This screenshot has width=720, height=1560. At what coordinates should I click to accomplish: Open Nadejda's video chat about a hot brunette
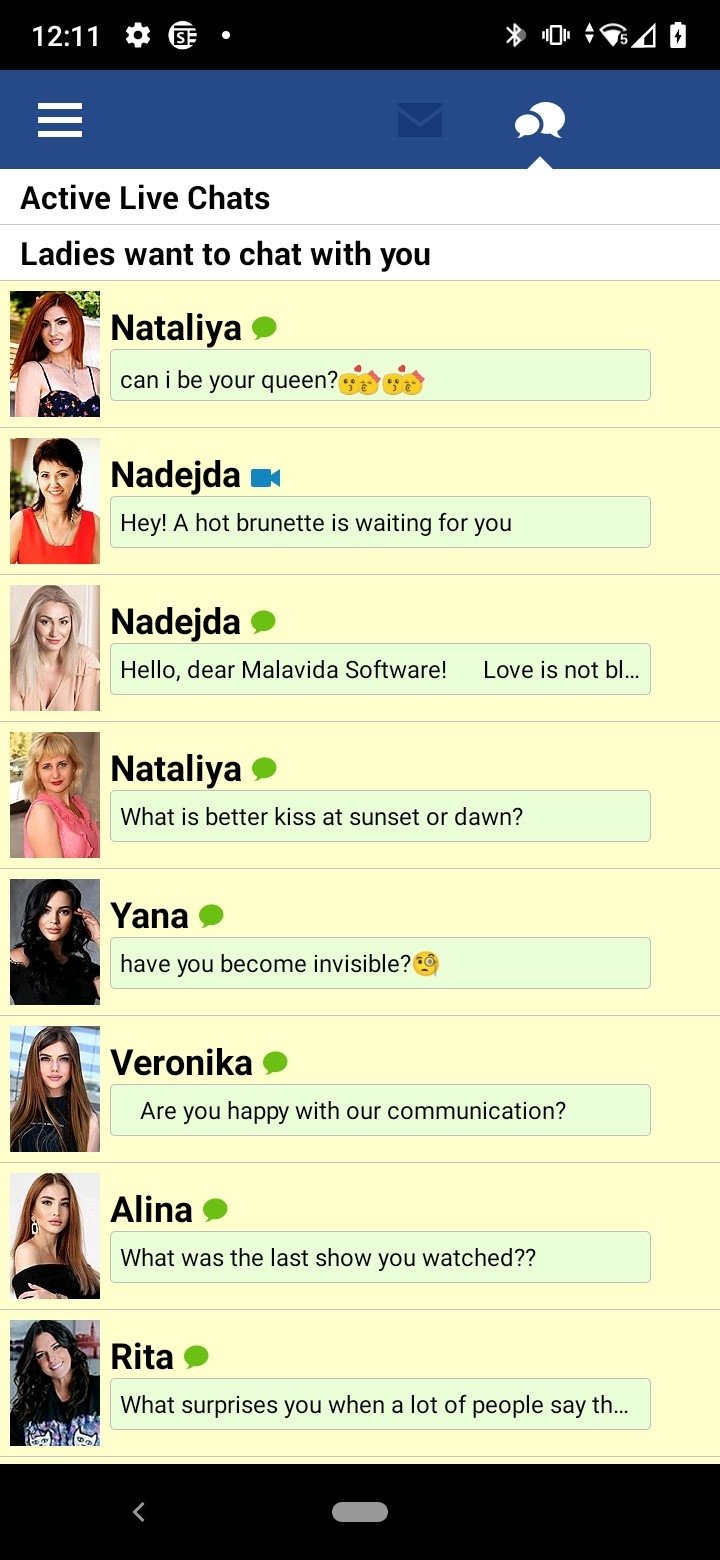click(x=360, y=501)
